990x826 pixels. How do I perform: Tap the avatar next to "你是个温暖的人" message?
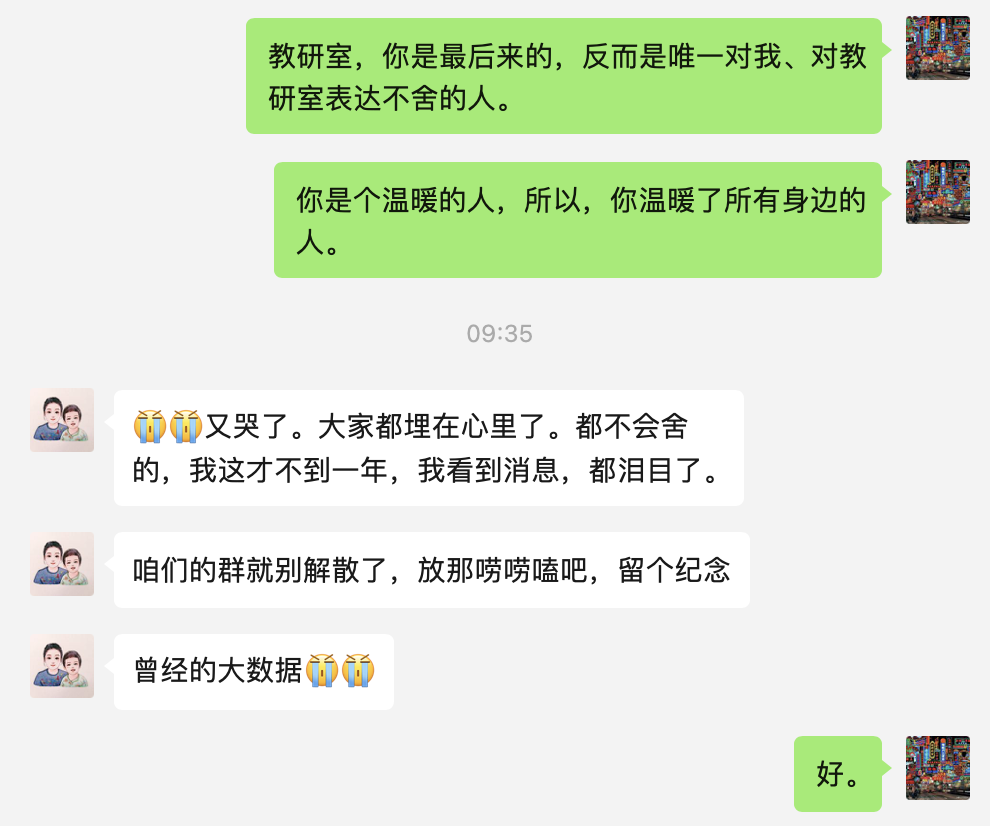point(937,192)
